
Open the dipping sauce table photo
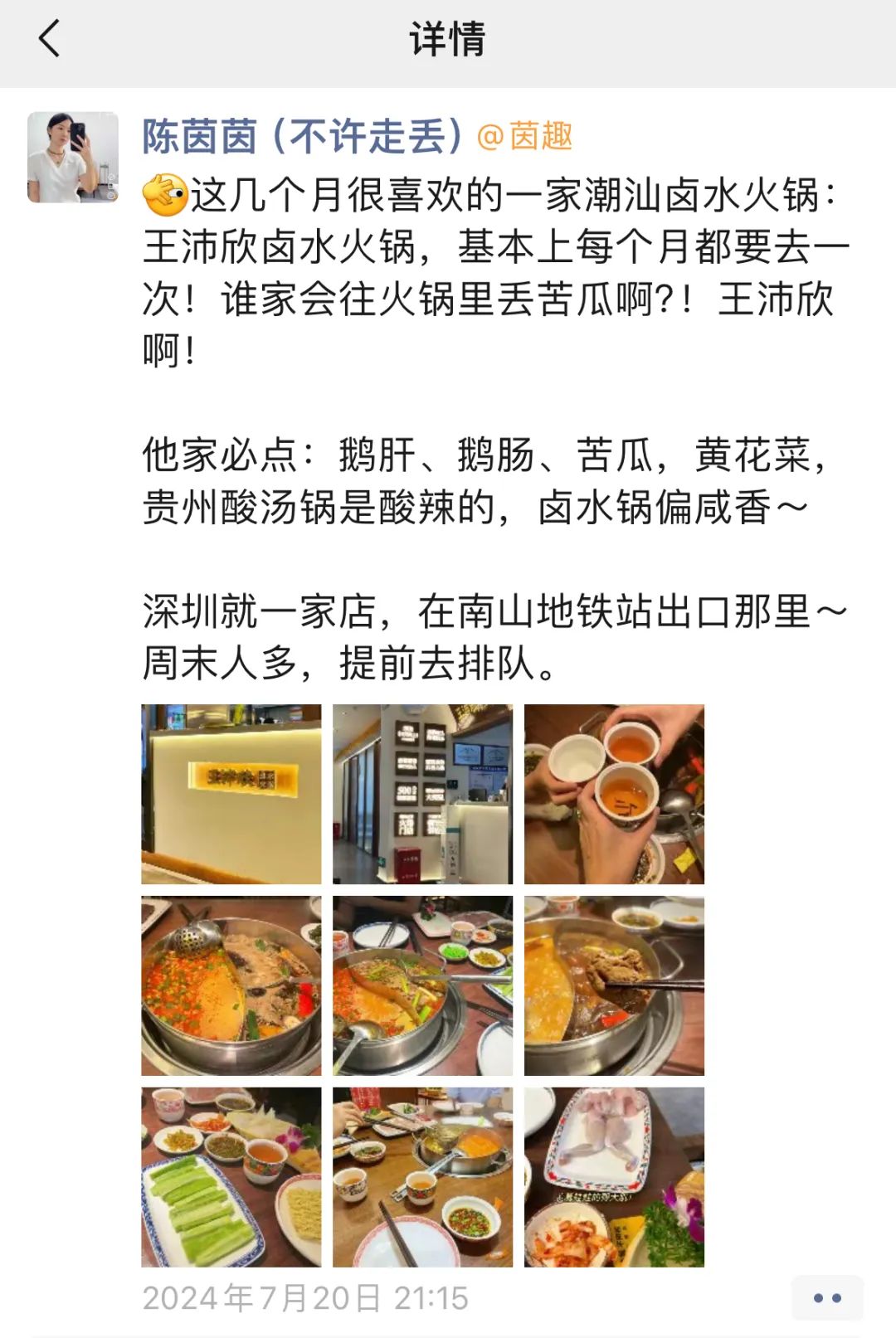pos(422,1177)
